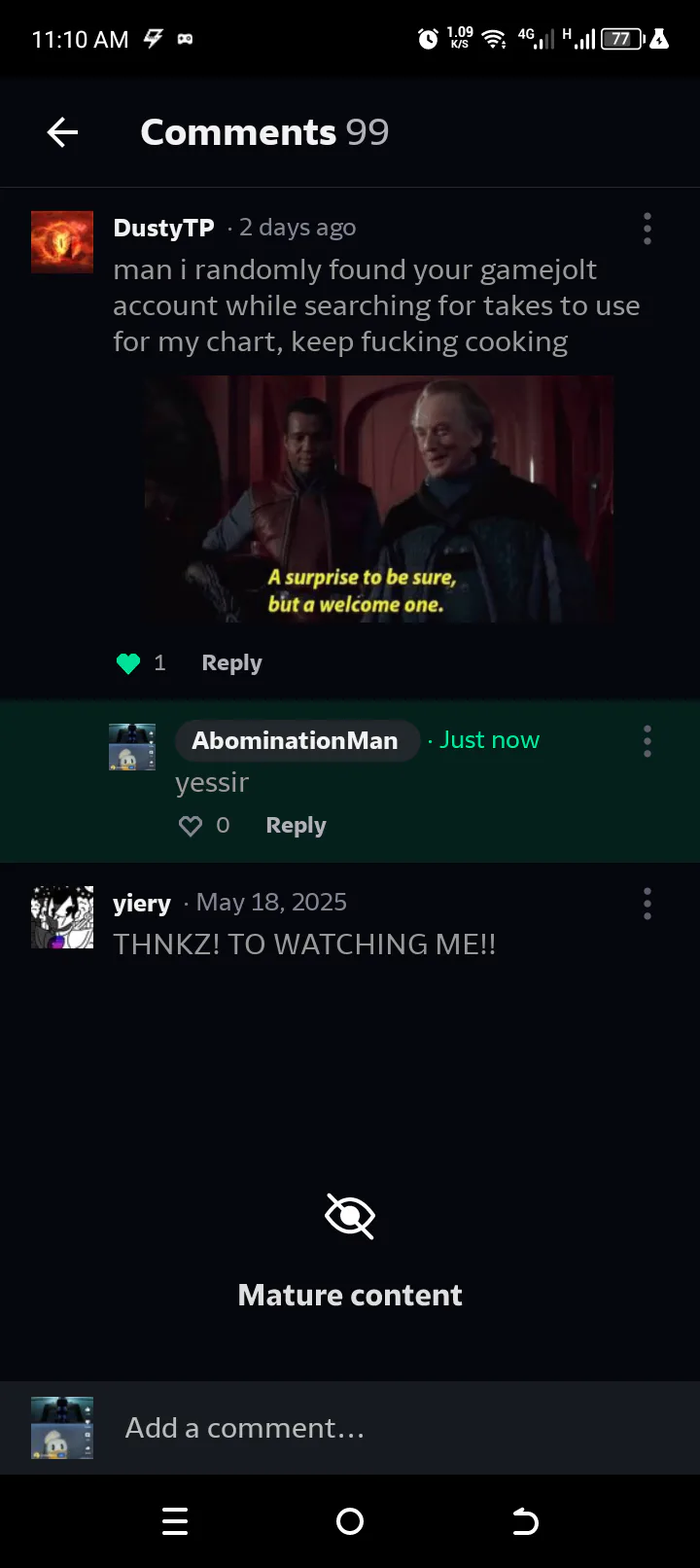Screen dimensions: 700x1568
Task: Open overflow menu on AbominationMan's reply
Action: [647, 741]
